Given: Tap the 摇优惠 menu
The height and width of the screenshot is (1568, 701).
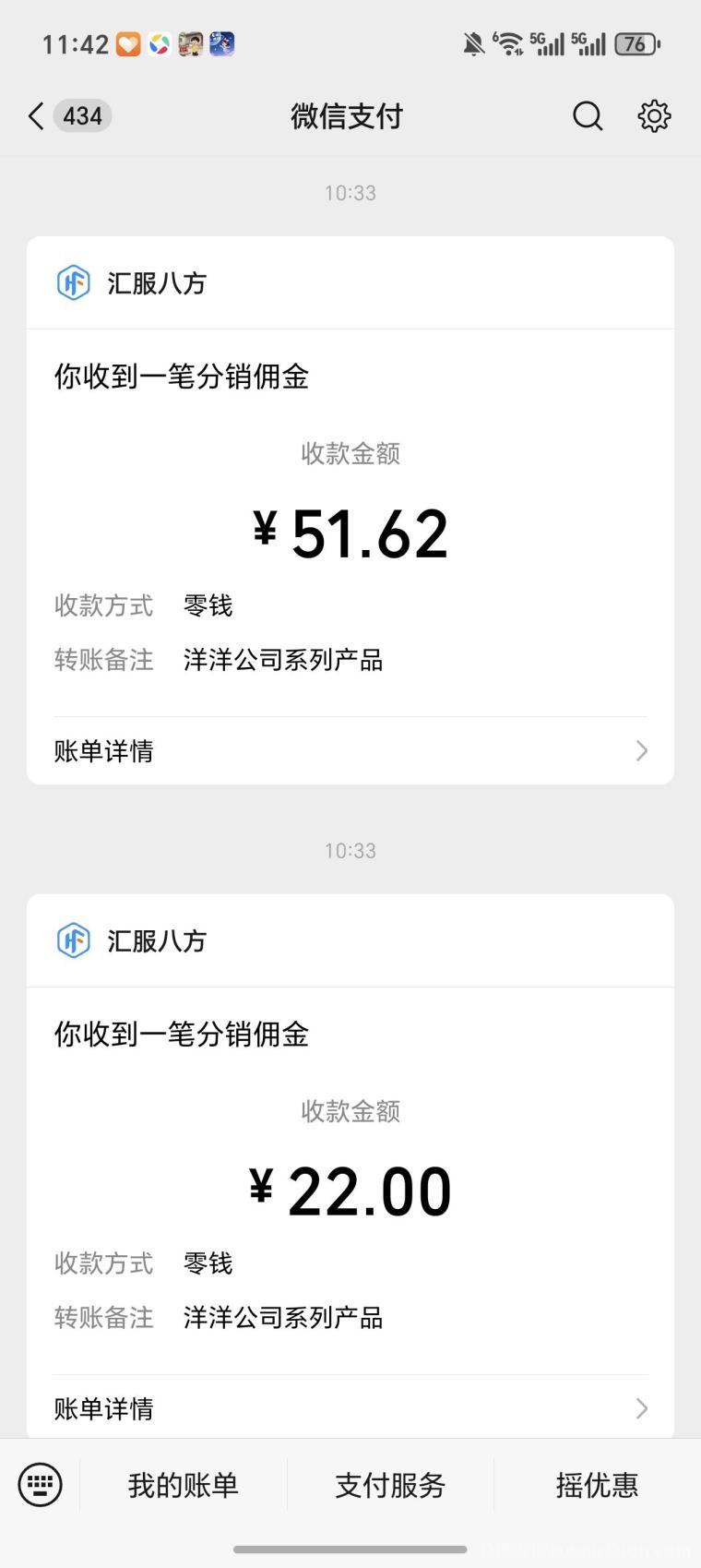Looking at the screenshot, I should coord(597,1485).
